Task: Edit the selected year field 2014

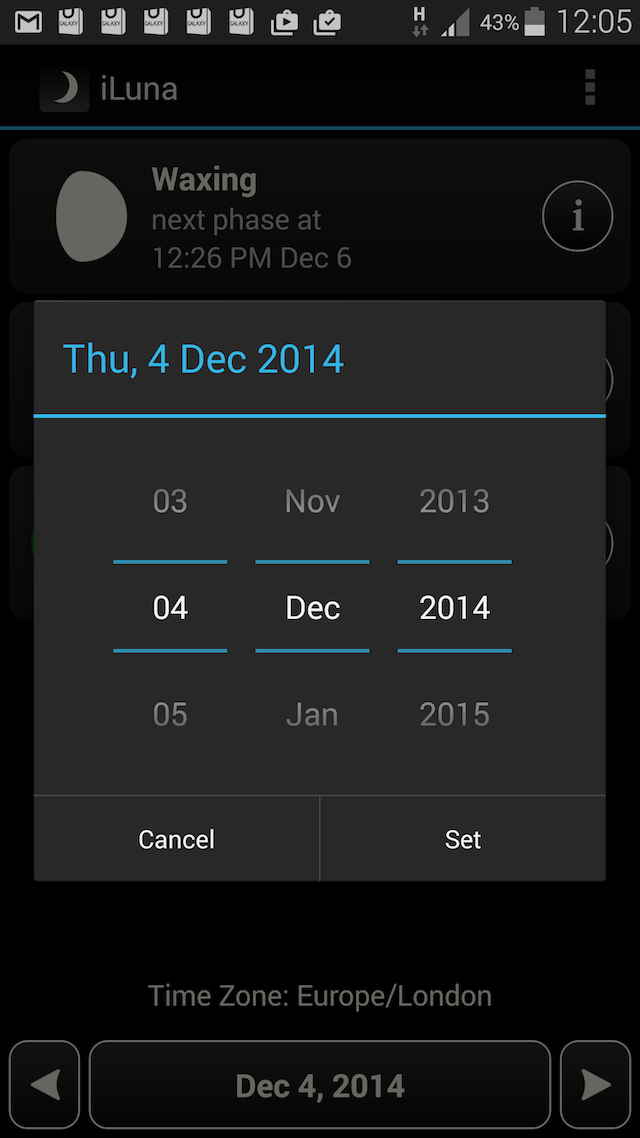Action: pos(455,608)
